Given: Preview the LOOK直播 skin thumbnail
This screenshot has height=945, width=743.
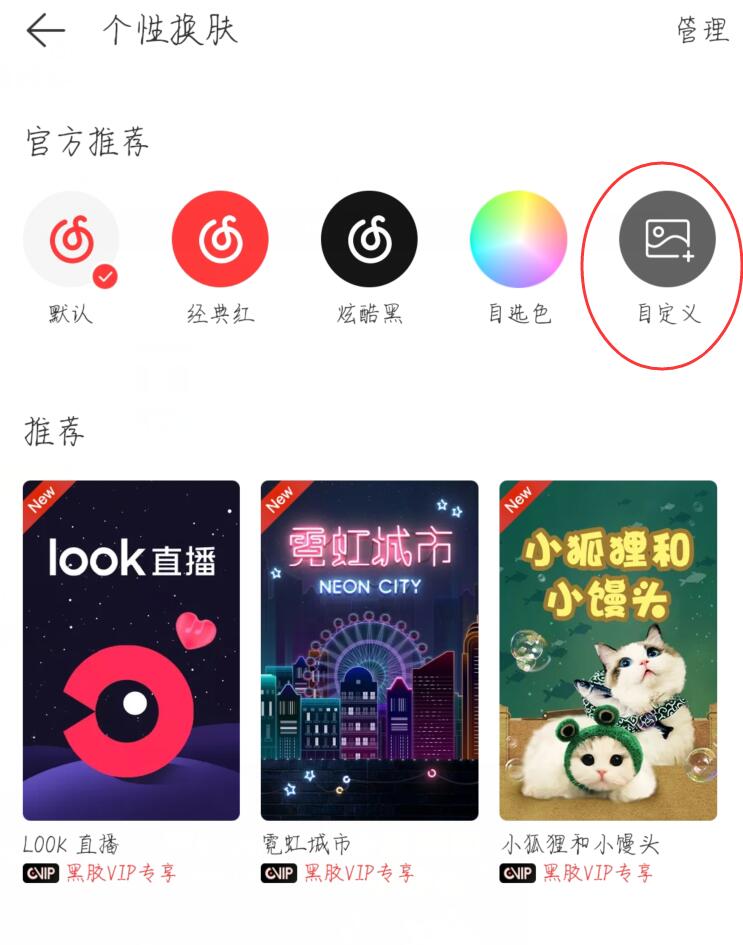Looking at the screenshot, I should pyautogui.click(x=130, y=650).
